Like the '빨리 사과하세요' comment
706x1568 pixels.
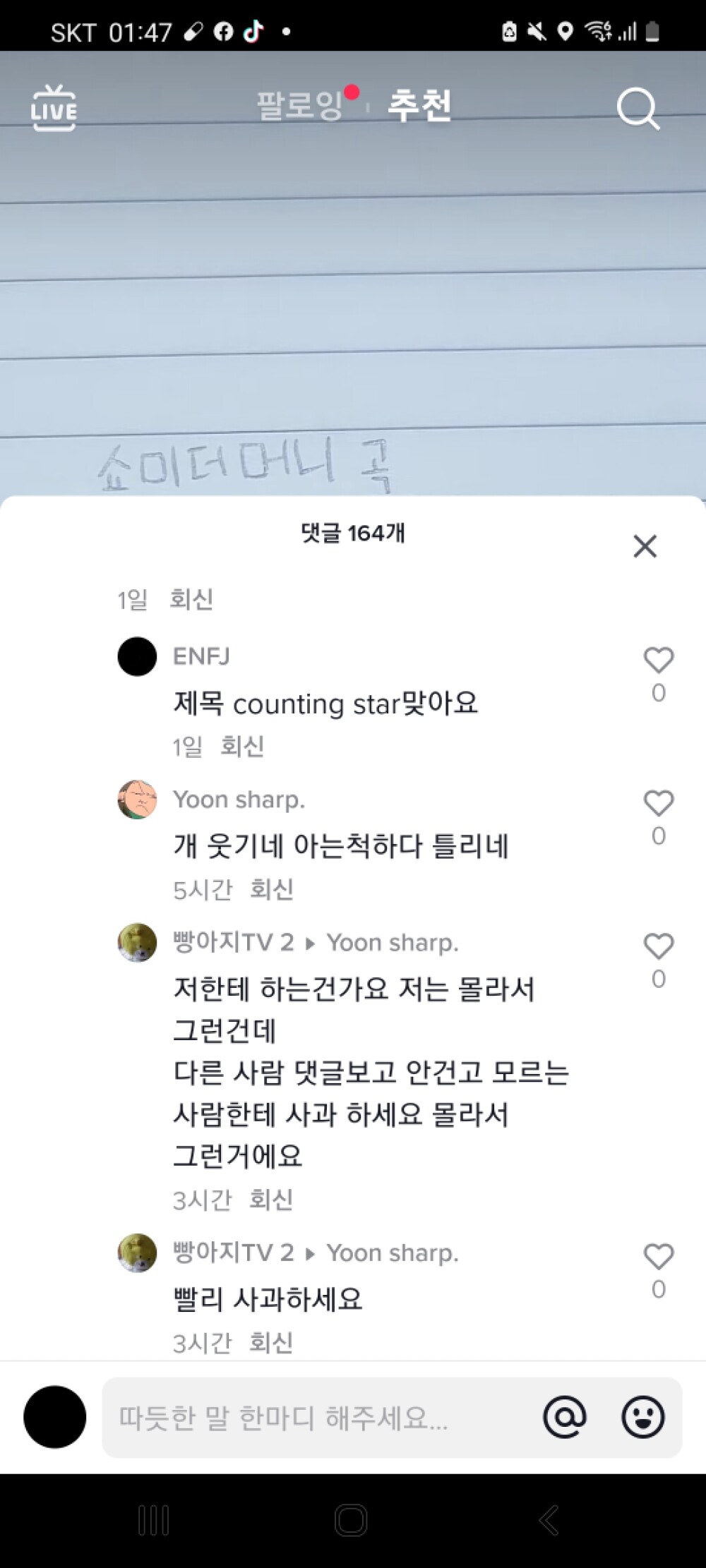pos(658,1258)
